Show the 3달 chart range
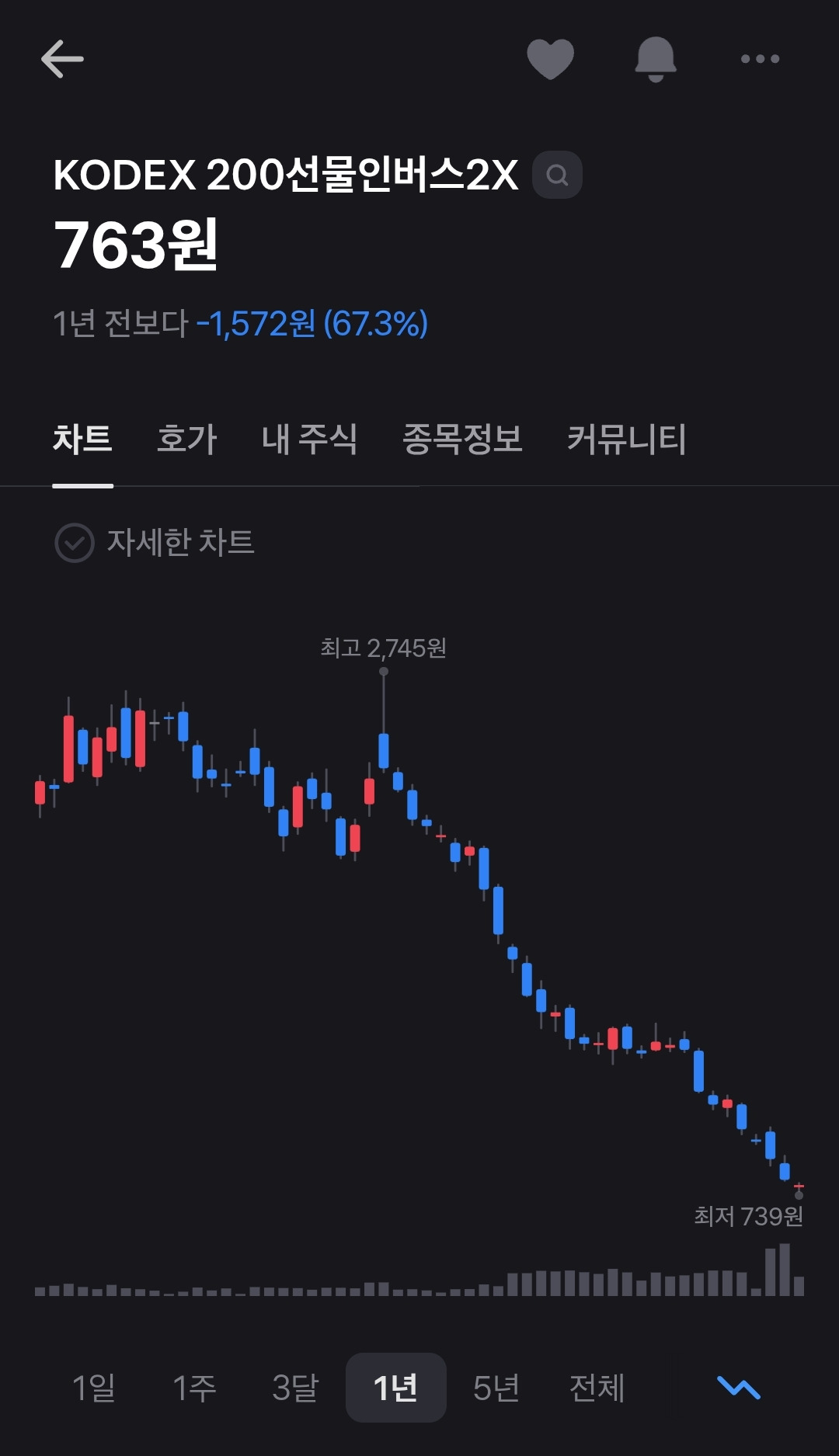Screen dimensions: 839x1456 (295, 1388)
